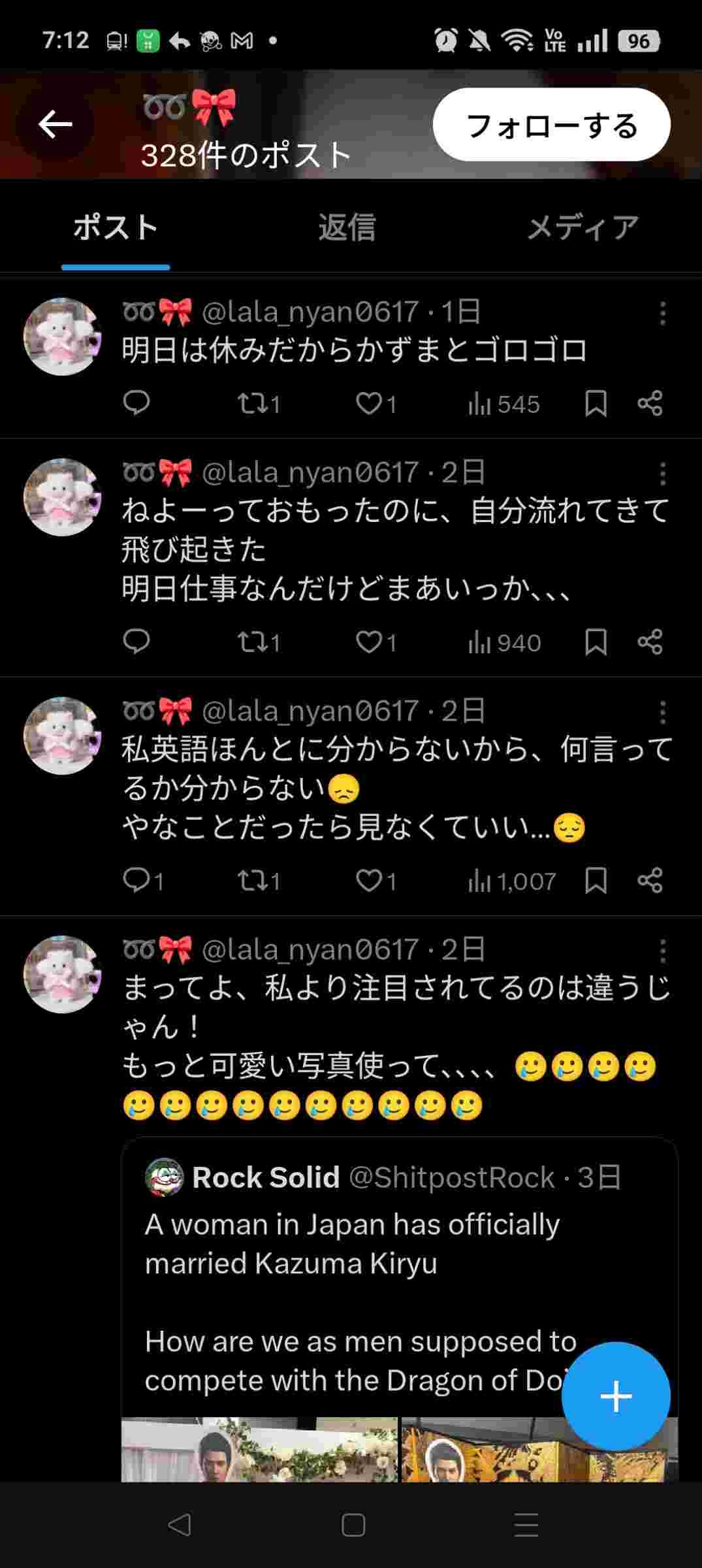The height and width of the screenshot is (1568, 702).
Task: Tap the フォローする follow button
Action: pos(551,125)
